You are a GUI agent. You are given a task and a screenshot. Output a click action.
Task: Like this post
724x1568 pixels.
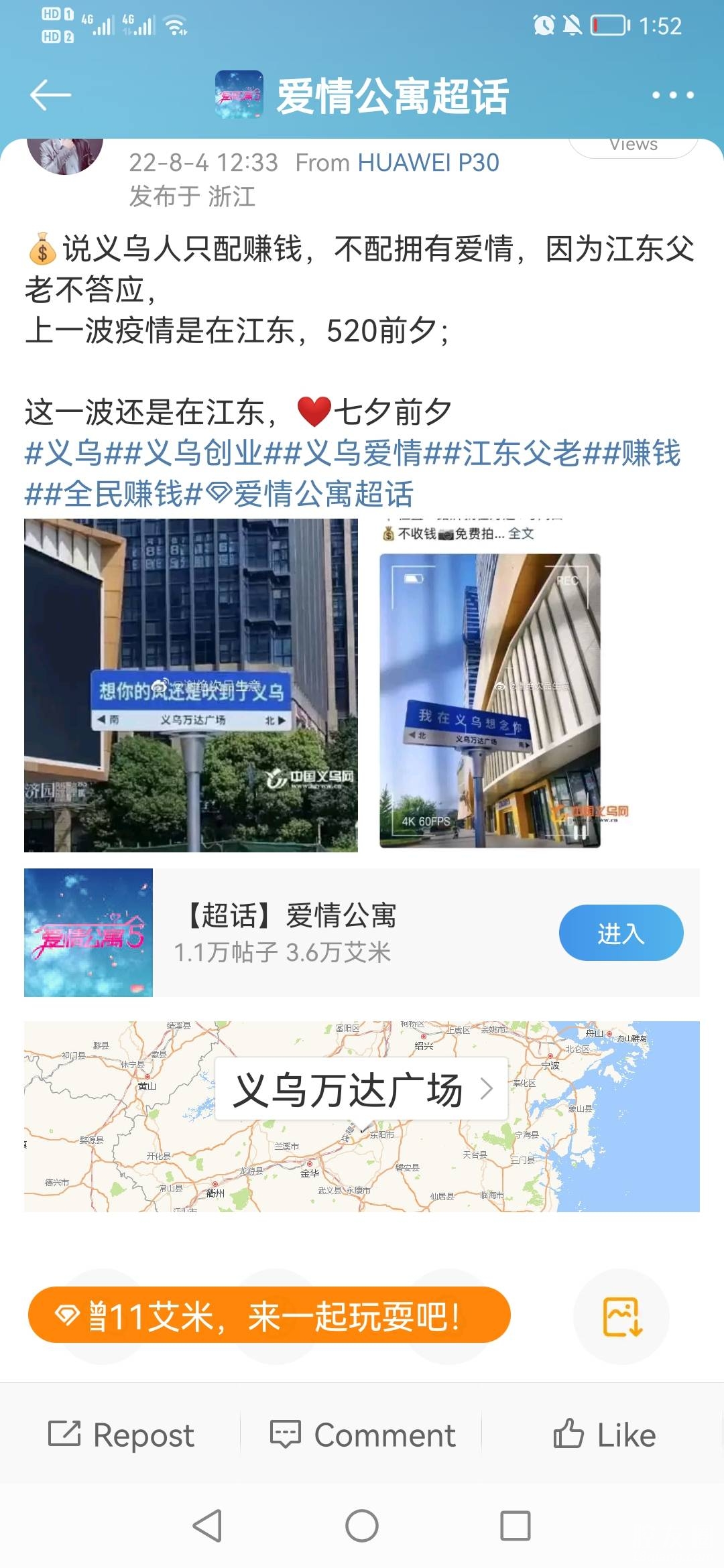tap(603, 1435)
